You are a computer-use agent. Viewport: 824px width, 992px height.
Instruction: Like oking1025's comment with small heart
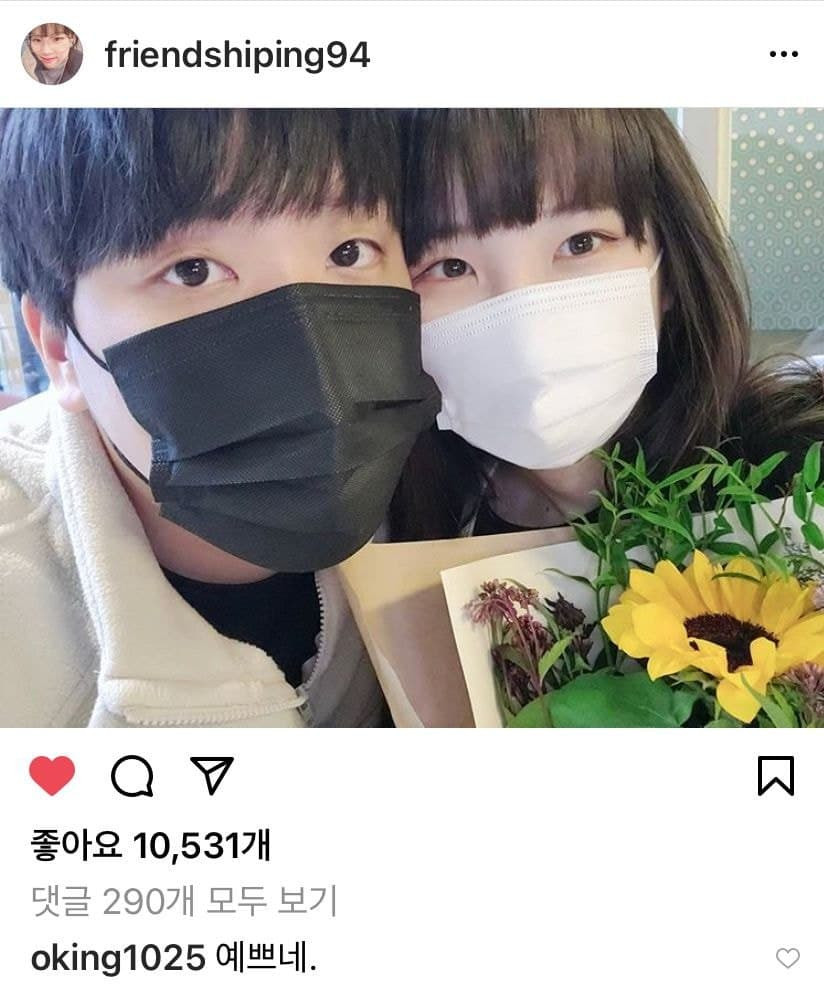point(788,958)
